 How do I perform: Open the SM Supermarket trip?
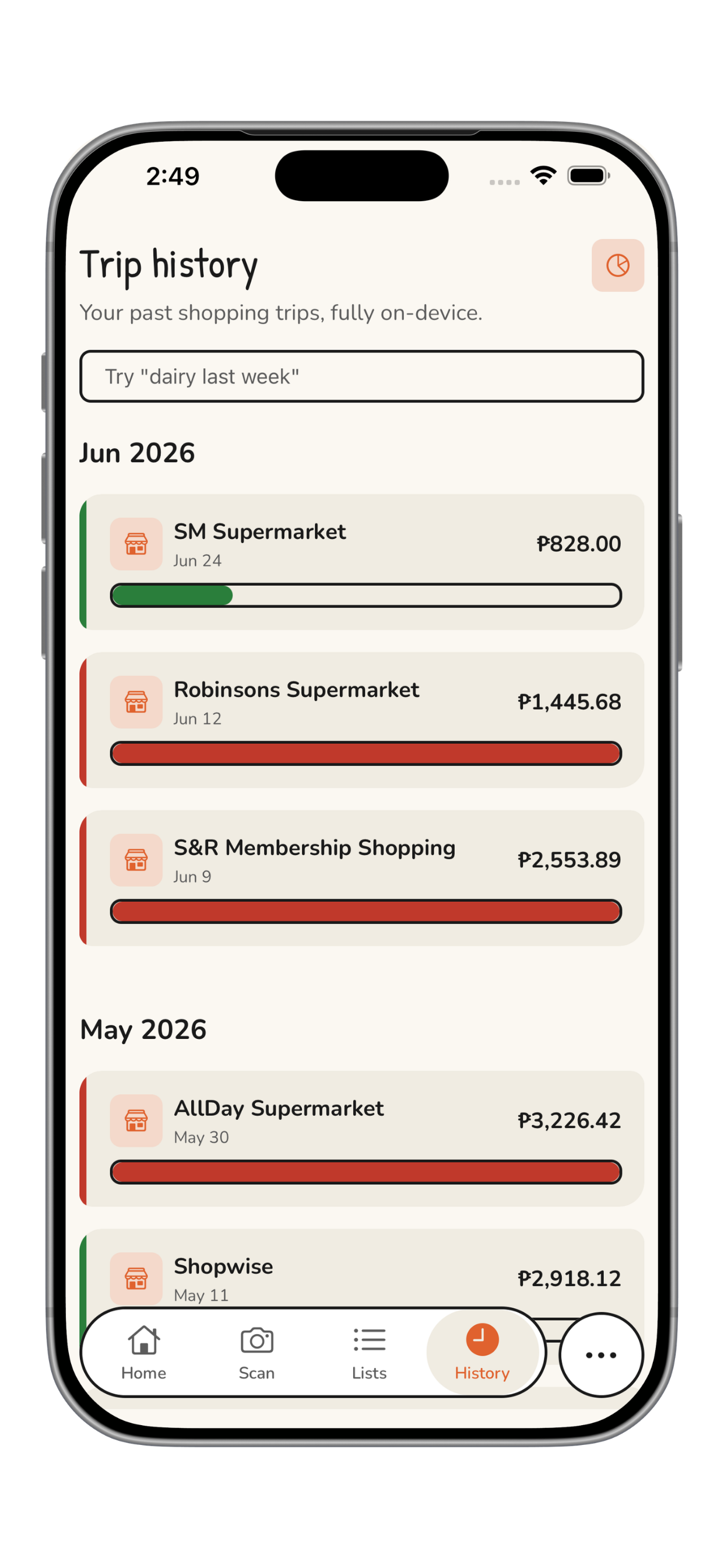(361, 562)
